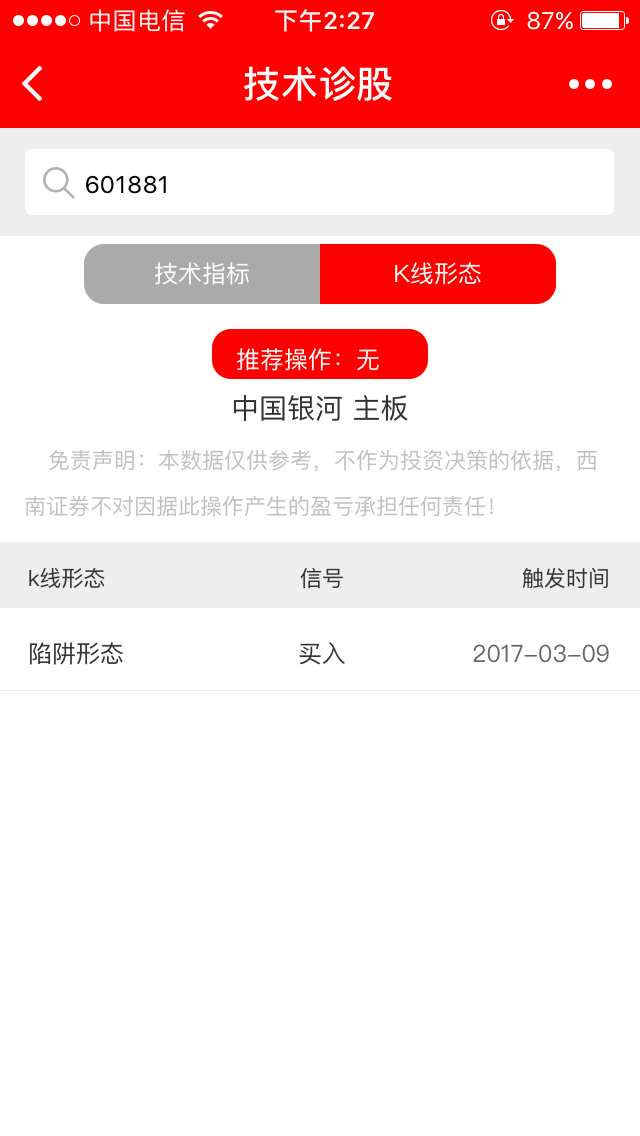Open the three-dot overflow menu
This screenshot has width=640, height=1136.
click(x=590, y=84)
